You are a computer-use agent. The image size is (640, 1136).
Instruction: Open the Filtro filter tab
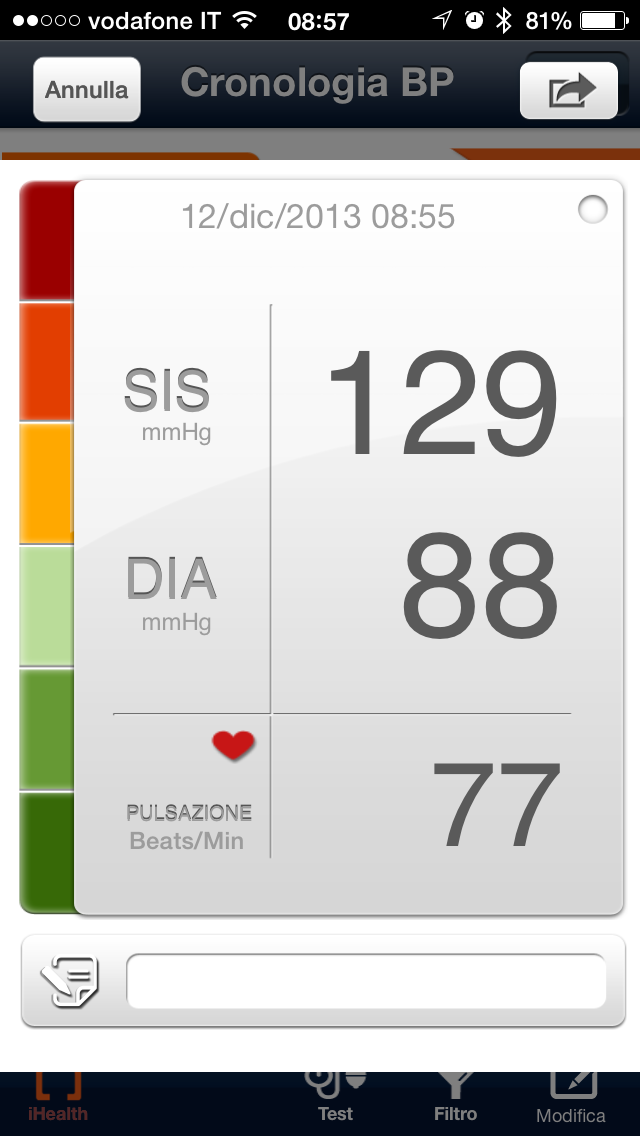455,1098
